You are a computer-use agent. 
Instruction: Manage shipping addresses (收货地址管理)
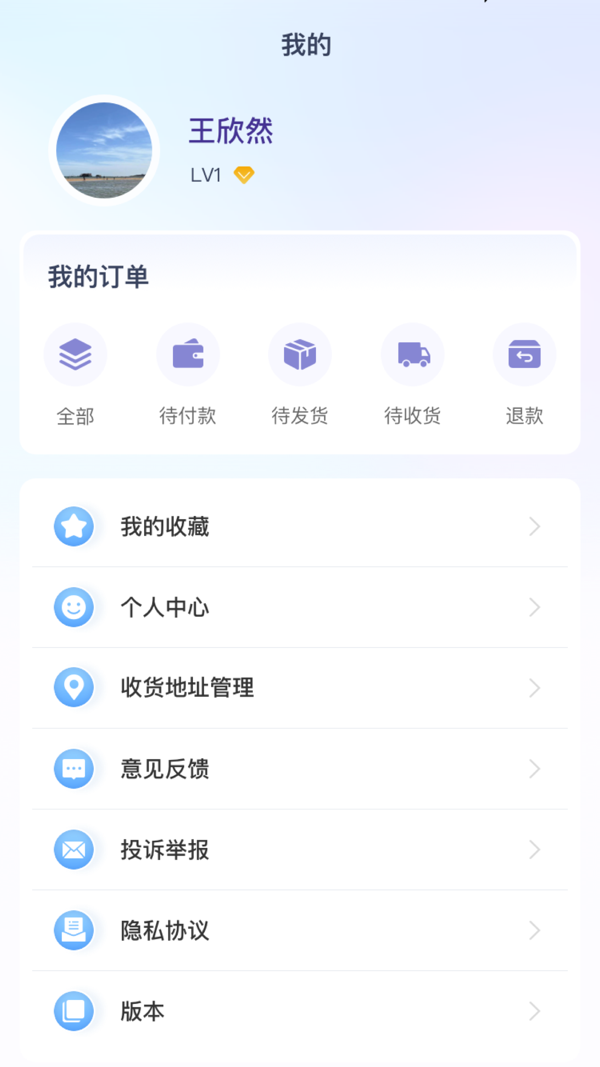pos(300,688)
